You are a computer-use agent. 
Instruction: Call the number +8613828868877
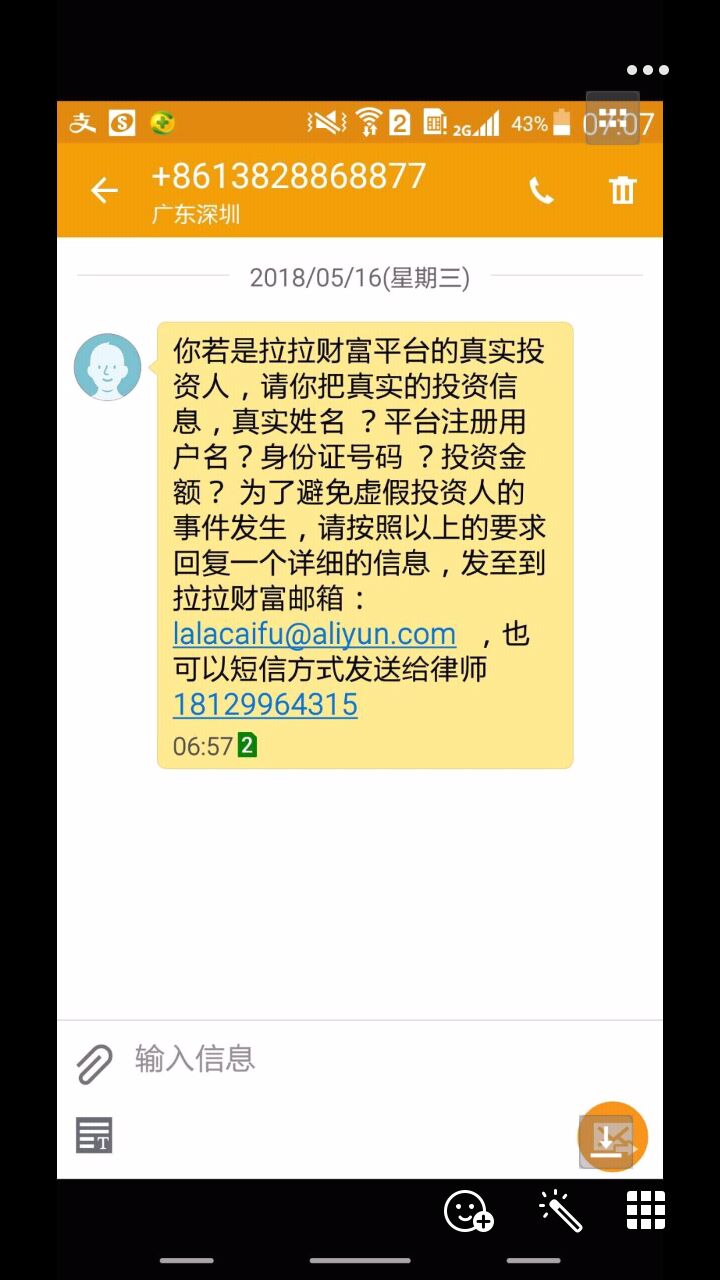pyautogui.click(x=541, y=190)
